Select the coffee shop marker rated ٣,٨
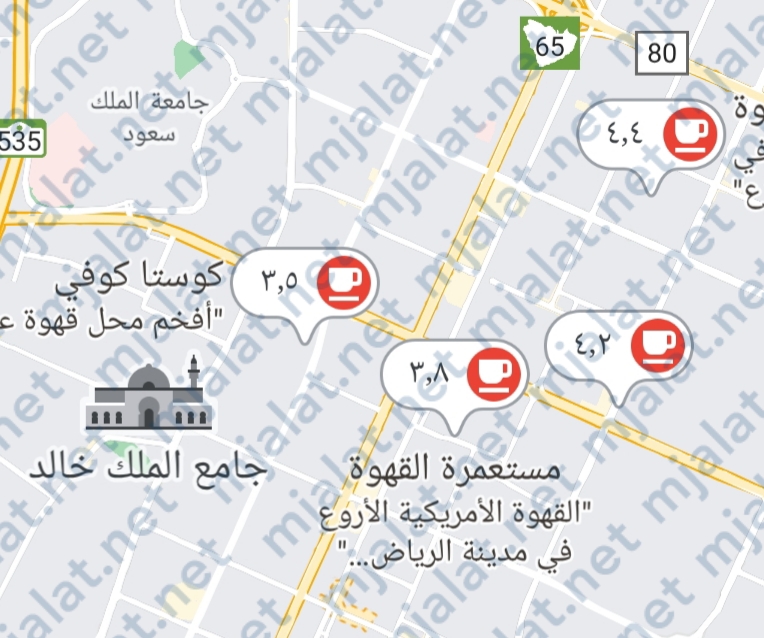764x638 pixels. [x=456, y=375]
